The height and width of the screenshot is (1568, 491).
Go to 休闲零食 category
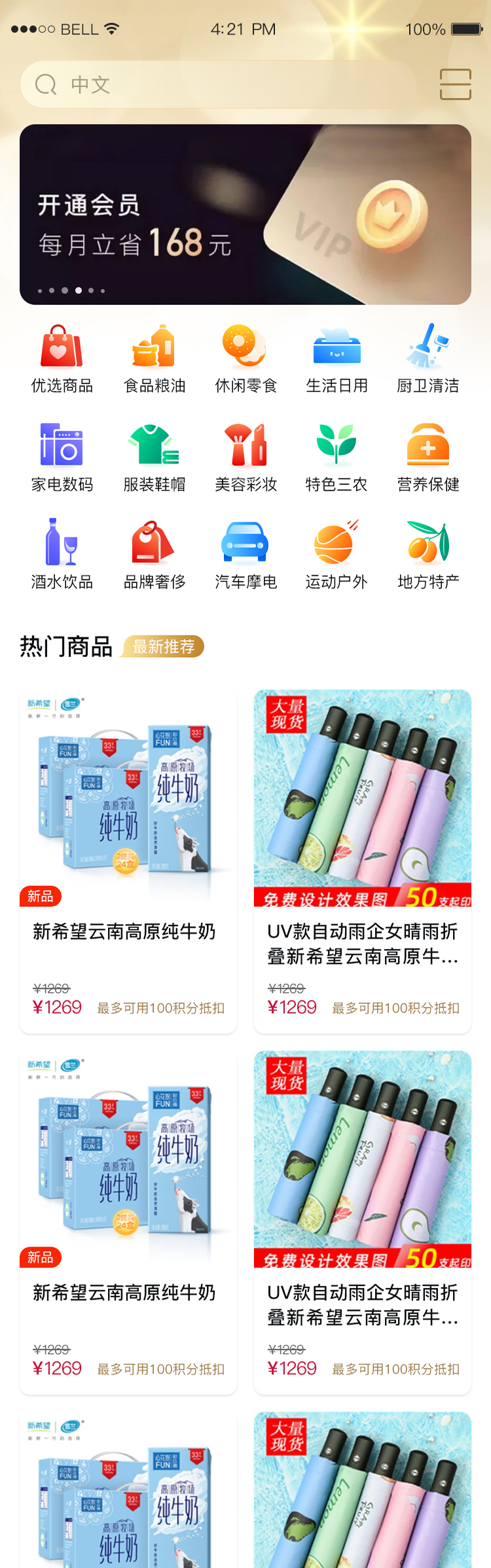(x=245, y=359)
